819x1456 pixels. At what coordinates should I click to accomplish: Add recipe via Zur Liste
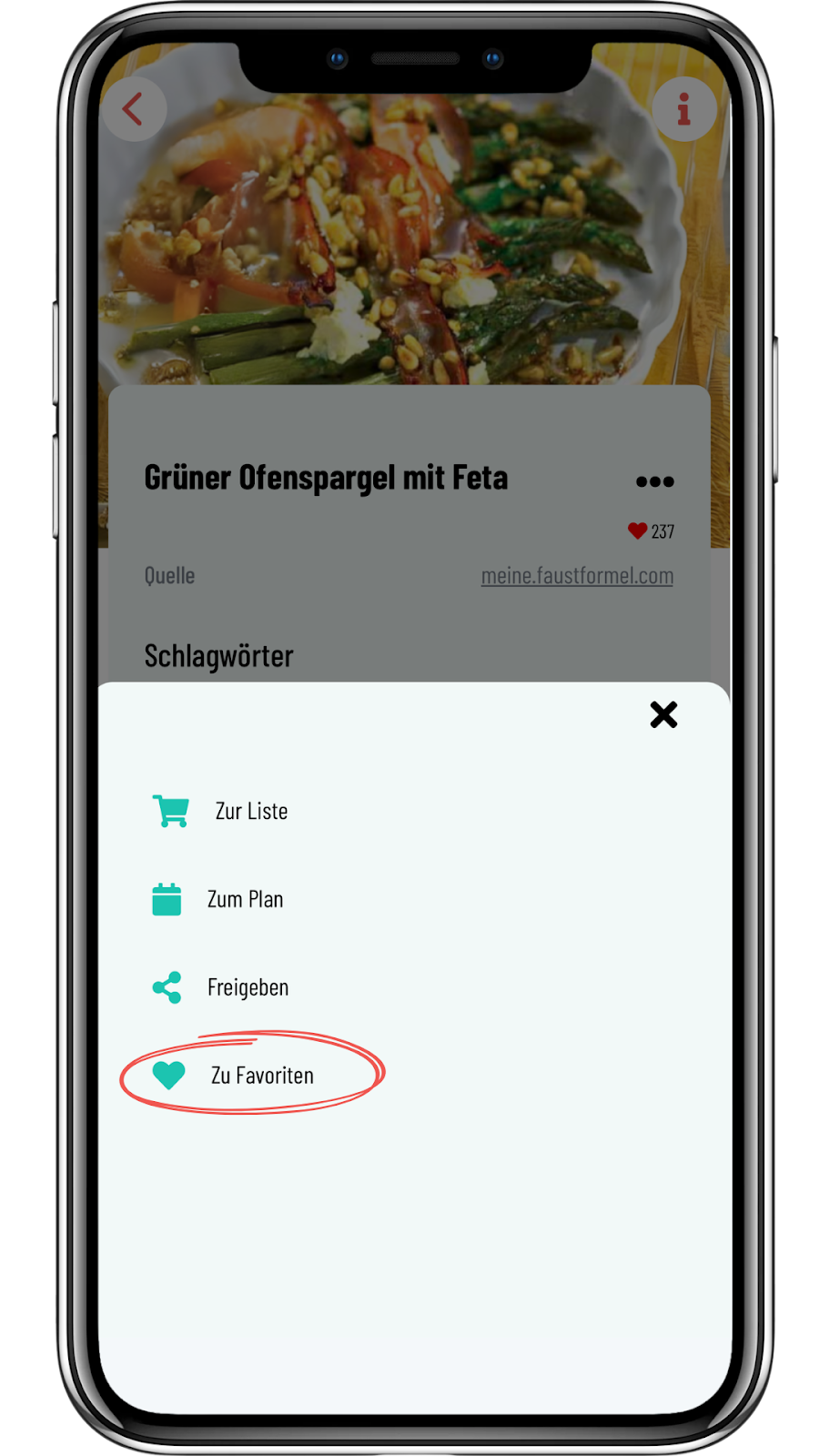click(250, 811)
